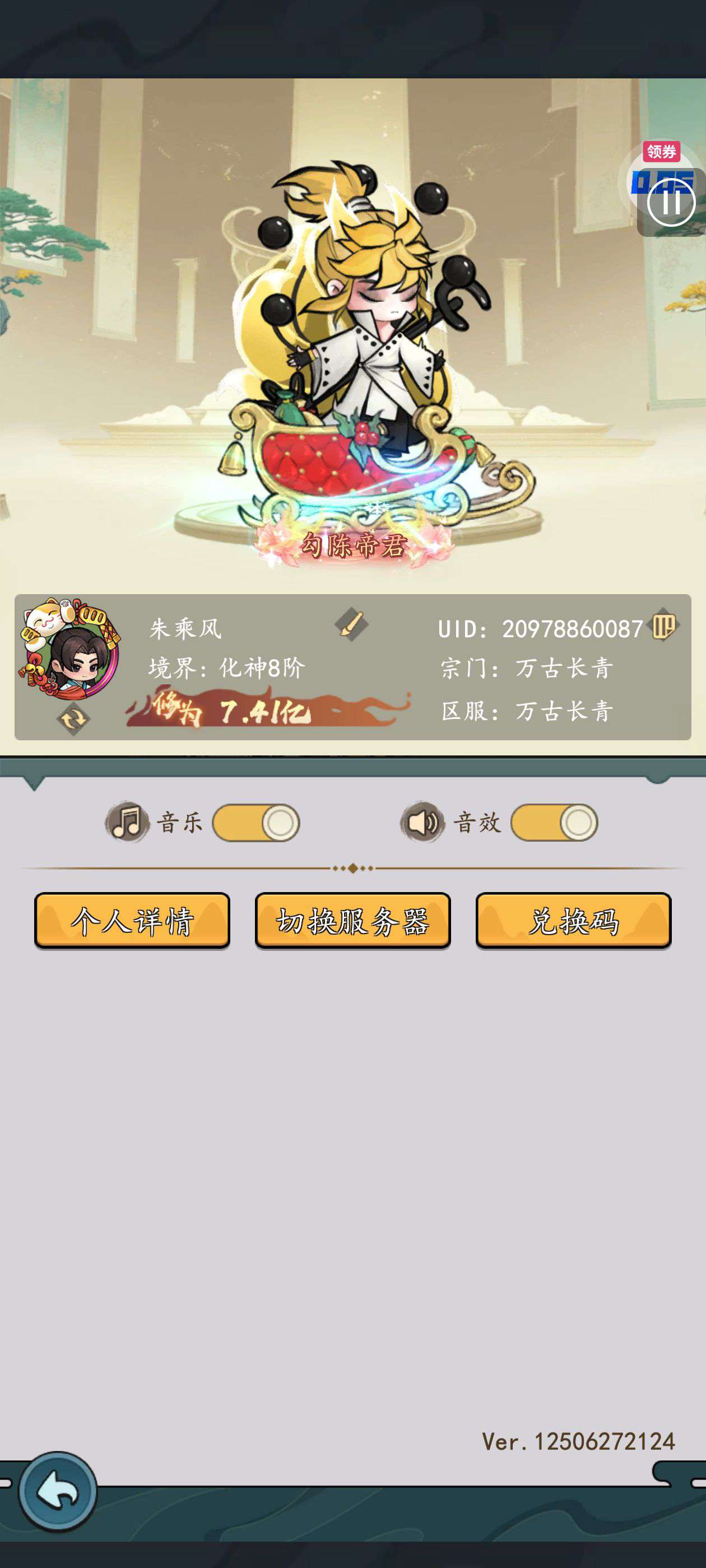
Task: Open the 兑换码 redeem code button
Action: pyautogui.click(x=573, y=920)
